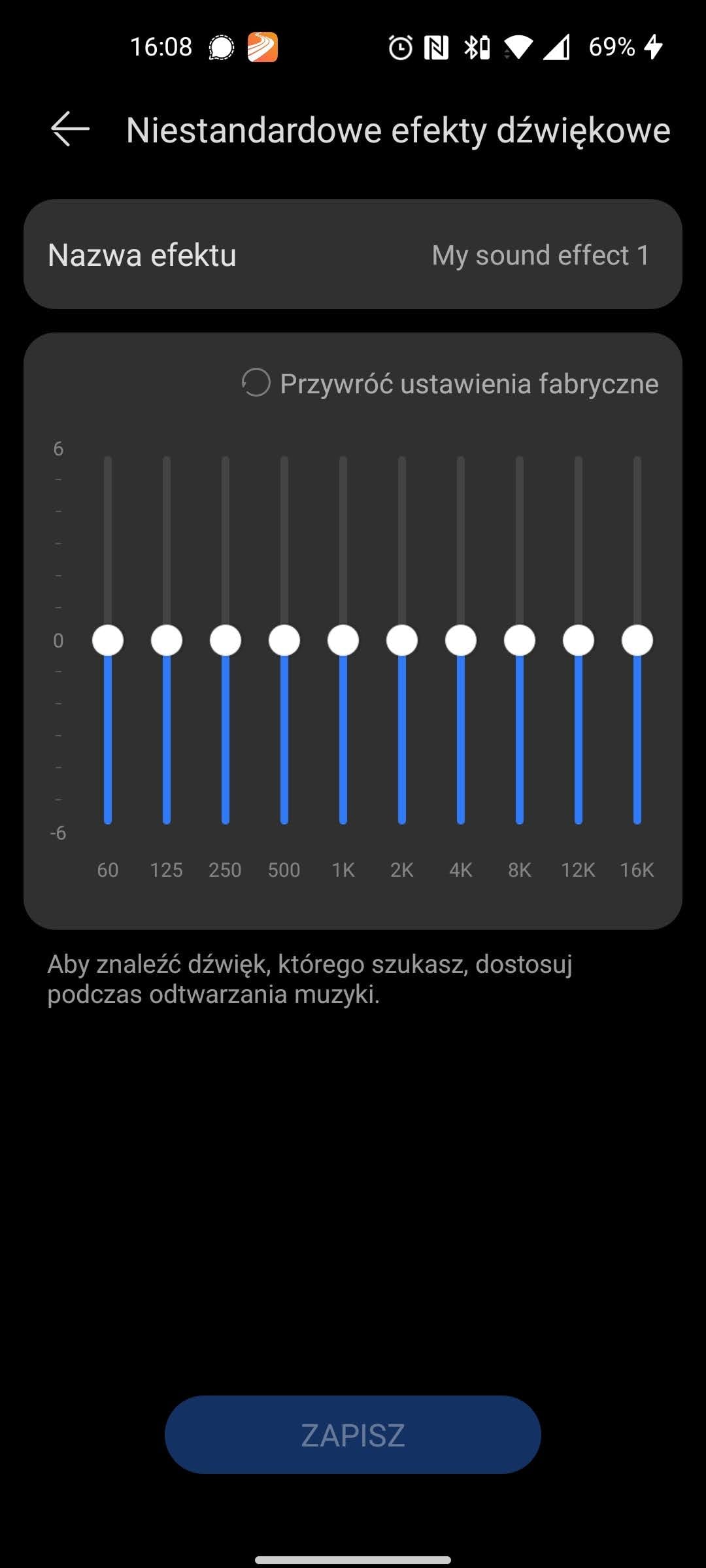Tap the 2K slider knob
The width and height of the screenshot is (706, 1568).
[402, 640]
